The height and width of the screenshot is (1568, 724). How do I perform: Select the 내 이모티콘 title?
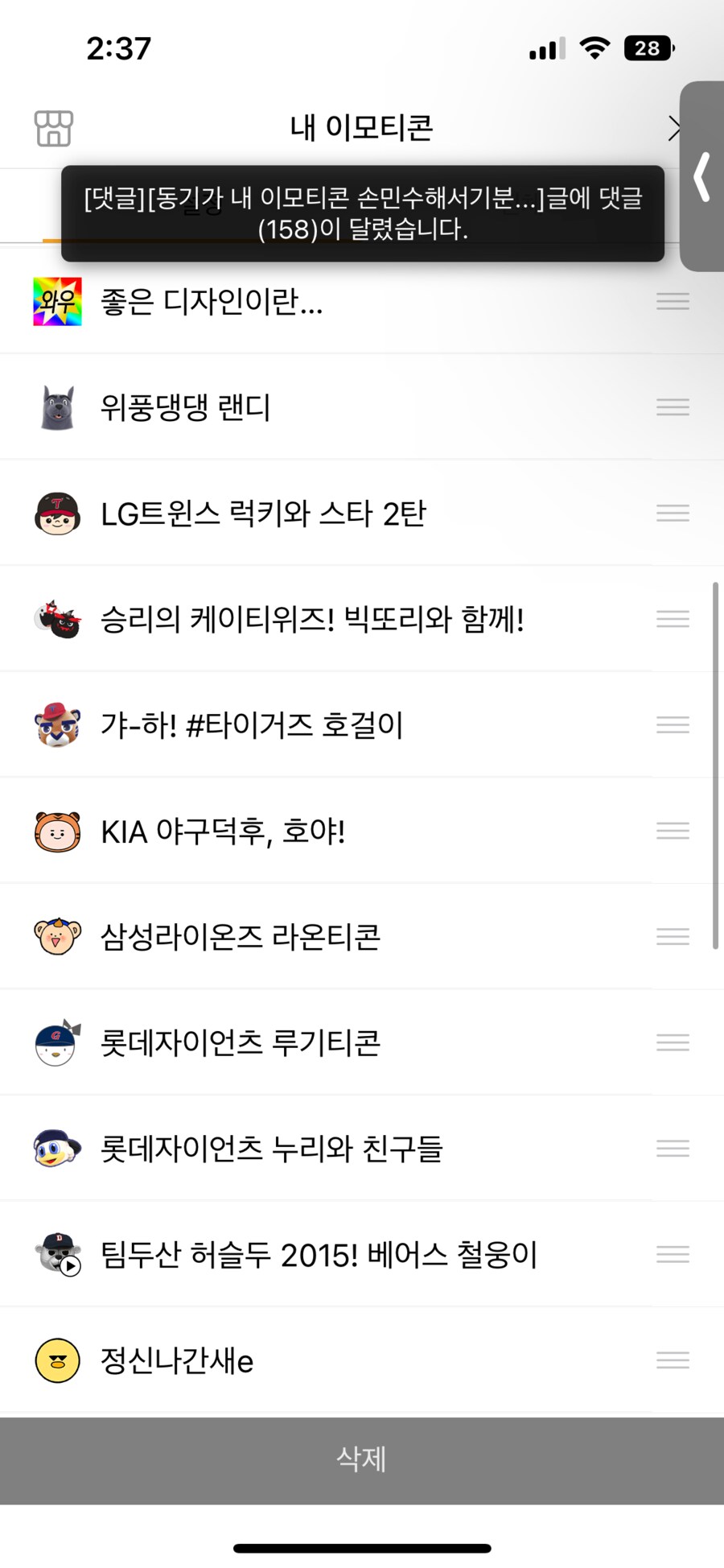tap(360, 126)
